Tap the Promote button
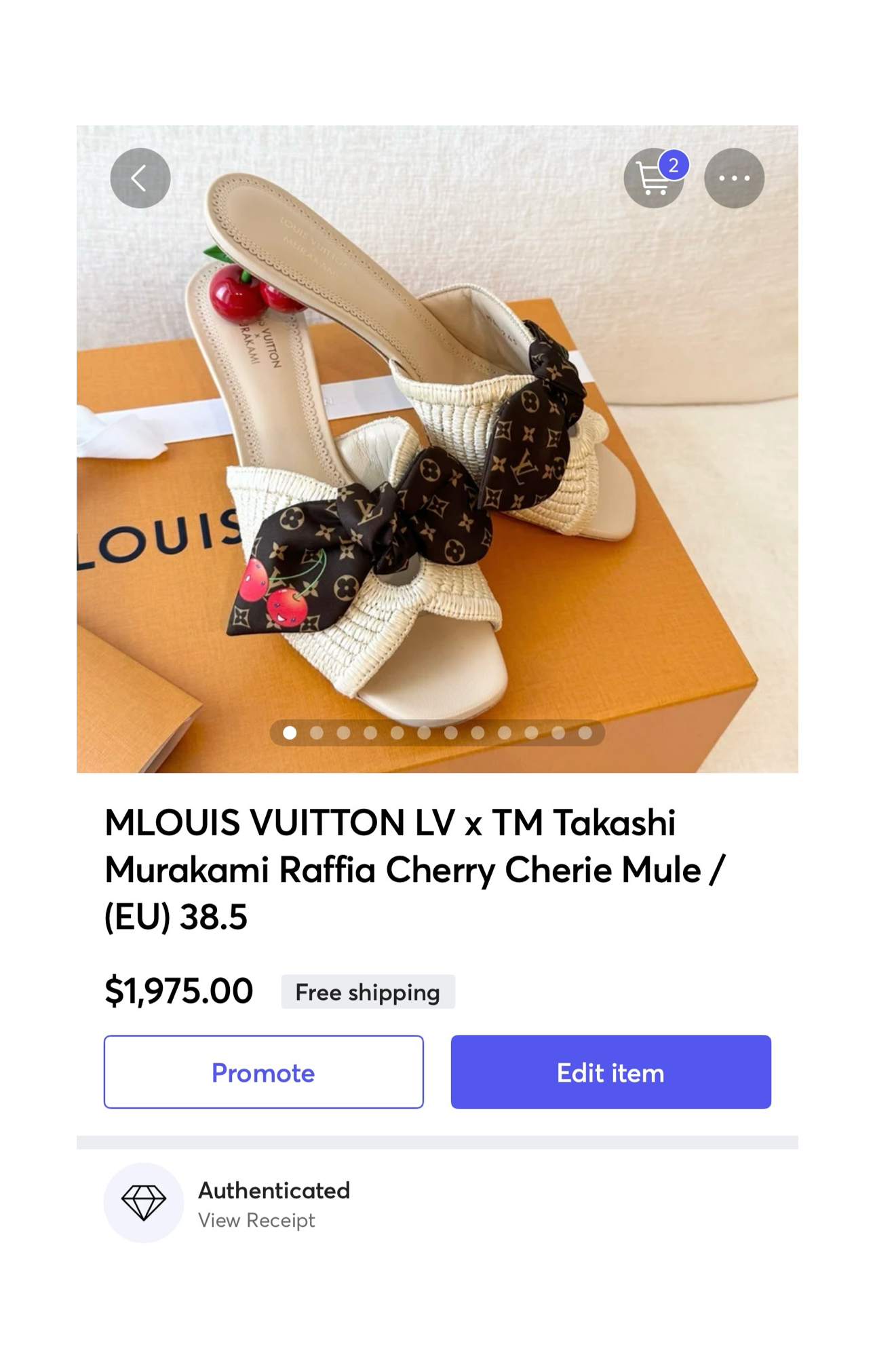 tap(263, 1072)
